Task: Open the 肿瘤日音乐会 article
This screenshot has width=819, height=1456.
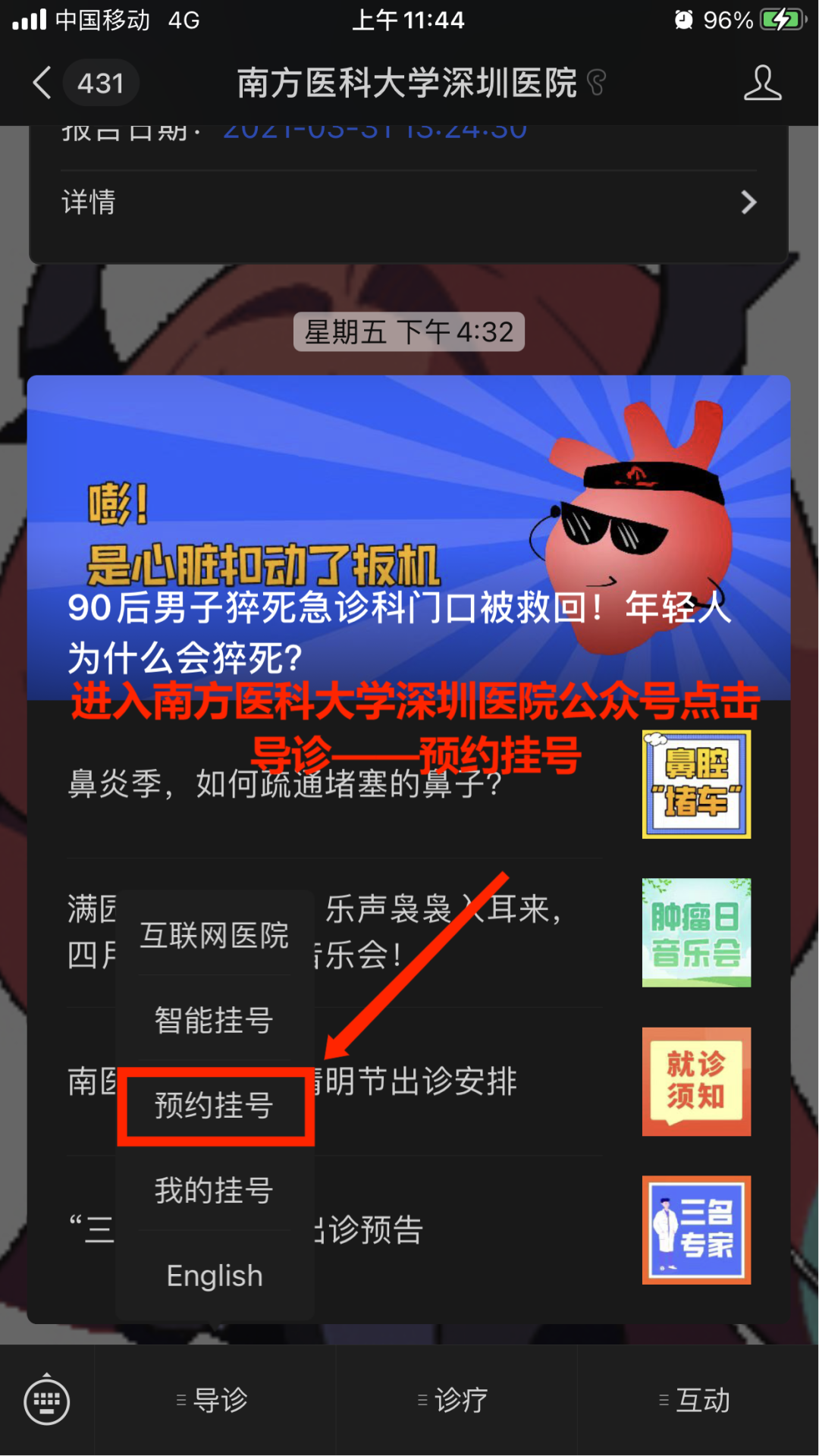Action: click(695, 933)
